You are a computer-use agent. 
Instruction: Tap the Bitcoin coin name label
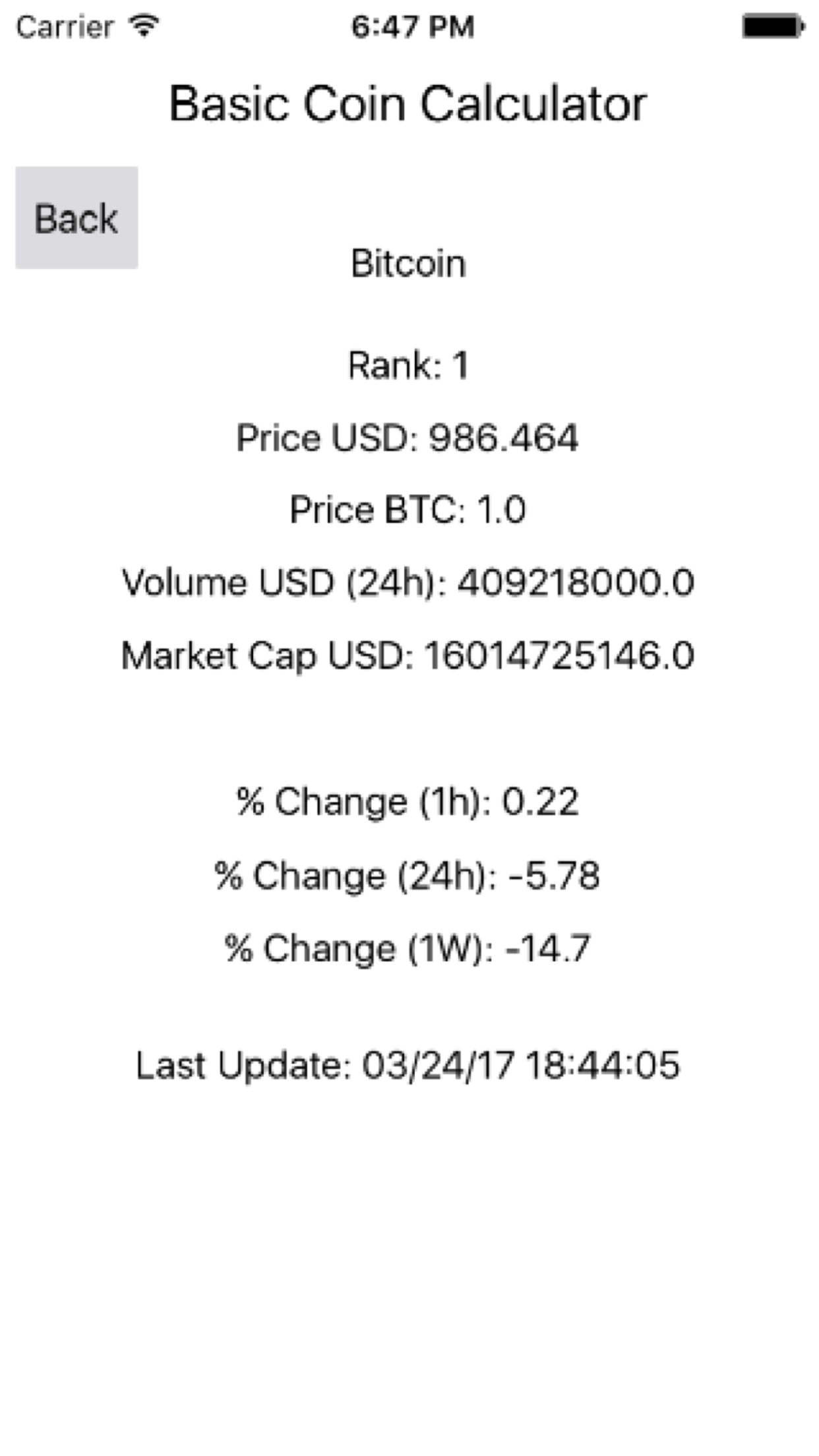coord(409,262)
